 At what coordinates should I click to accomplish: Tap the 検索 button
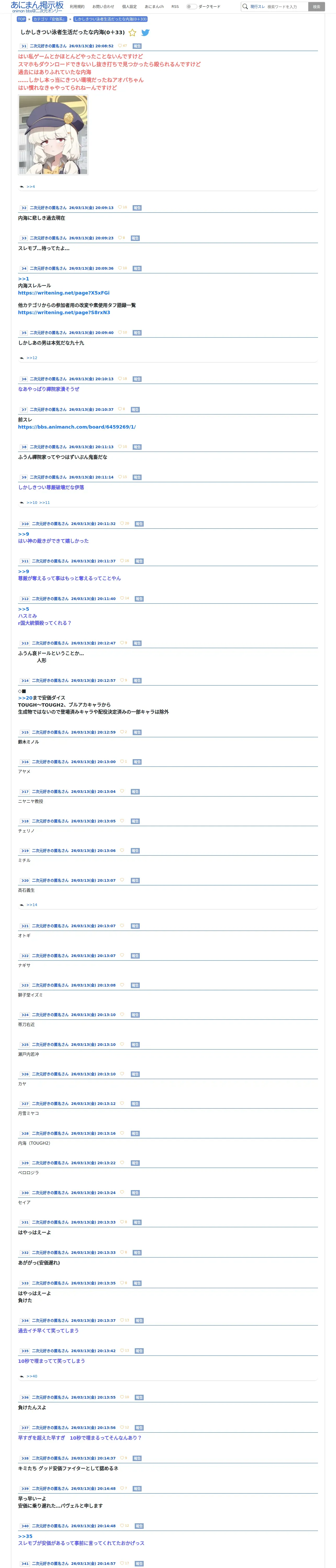(316, 7)
